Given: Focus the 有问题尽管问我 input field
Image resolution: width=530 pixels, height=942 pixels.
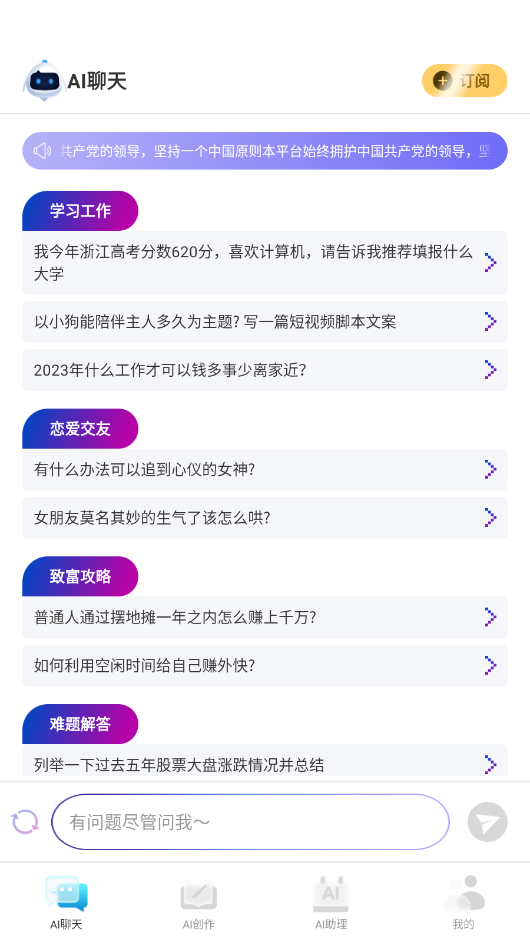Looking at the screenshot, I should pos(251,822).
